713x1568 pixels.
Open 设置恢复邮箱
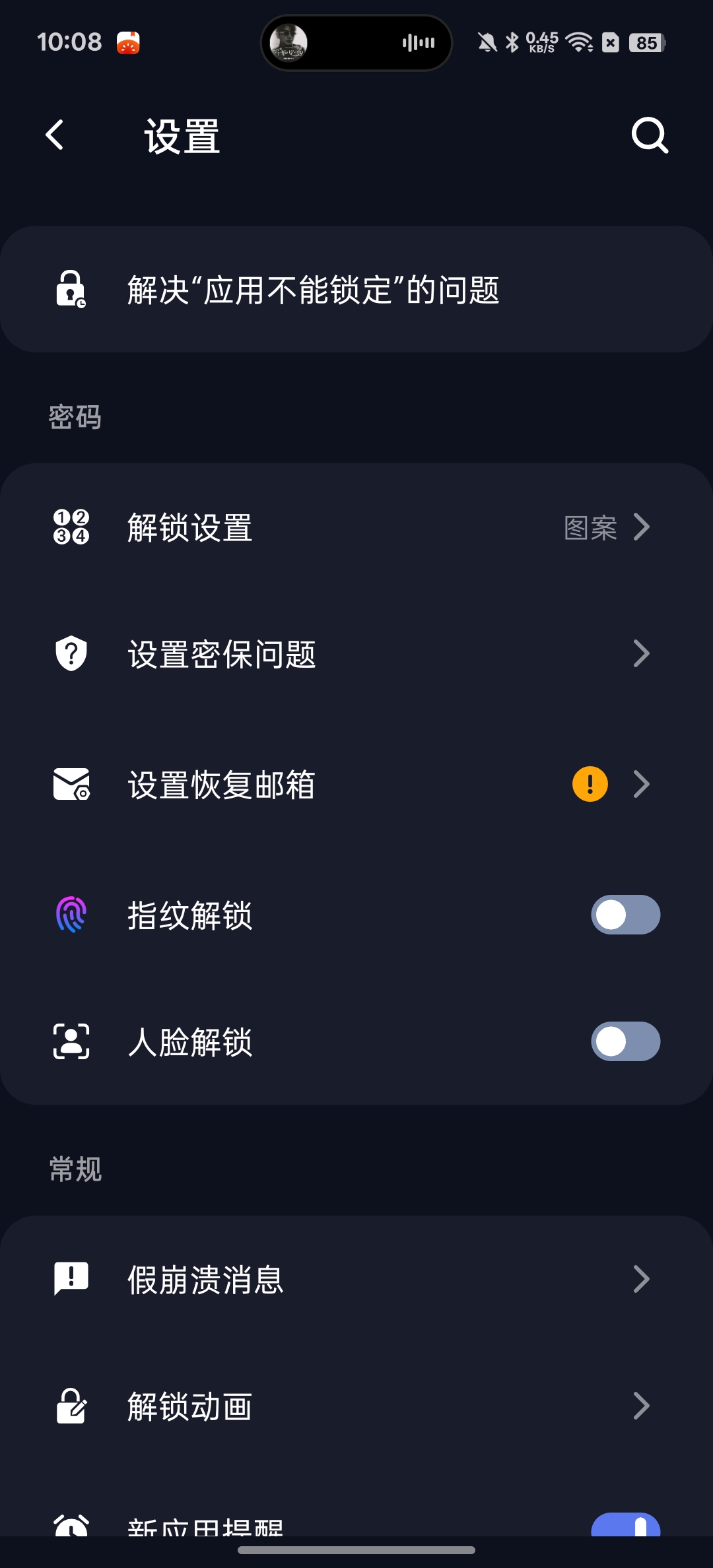coord(356,784)
